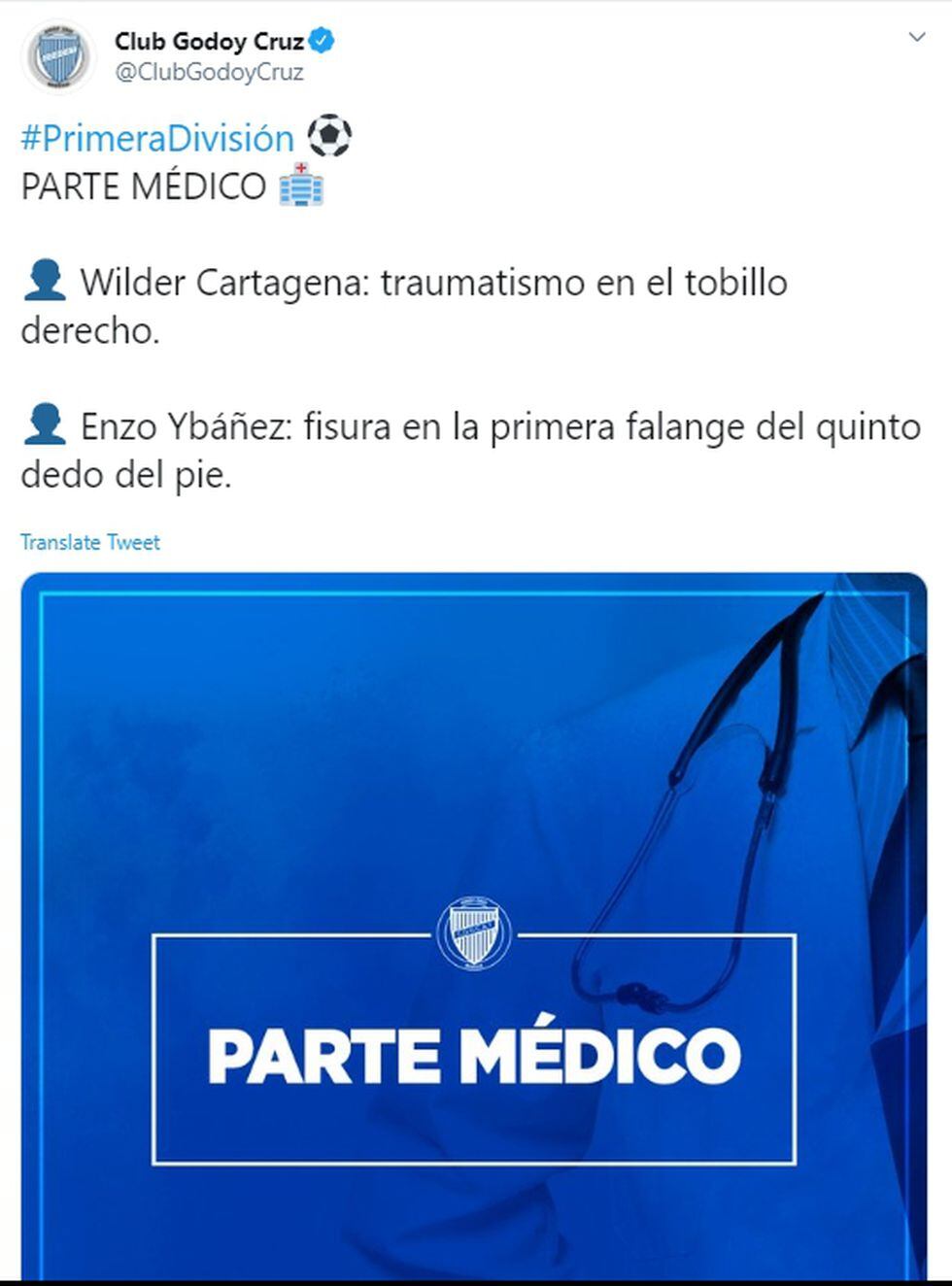Open the Parte Médico tweet image
The width and height of the screenshot is (952, 1286).
(474, 923)
